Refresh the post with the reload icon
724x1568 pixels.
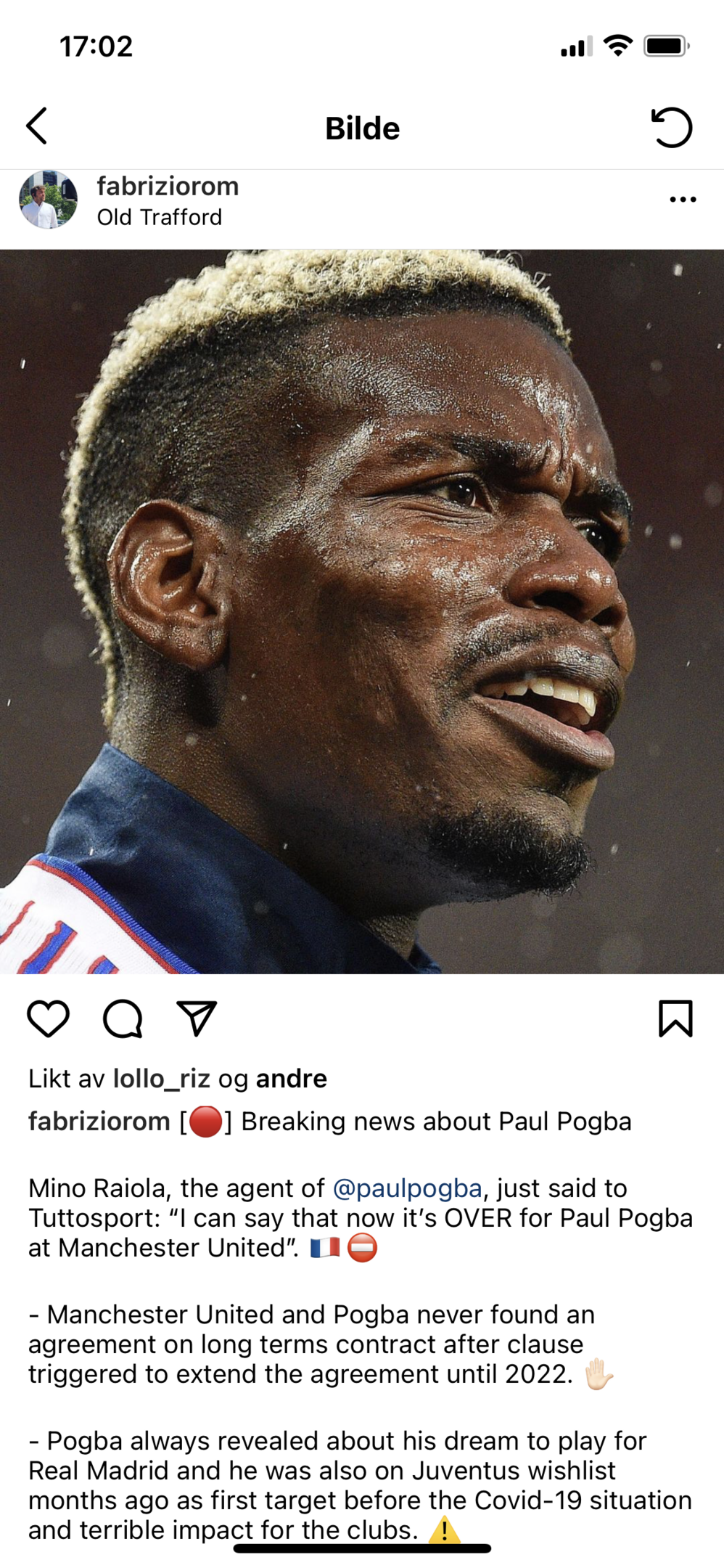tap(672, 127)
